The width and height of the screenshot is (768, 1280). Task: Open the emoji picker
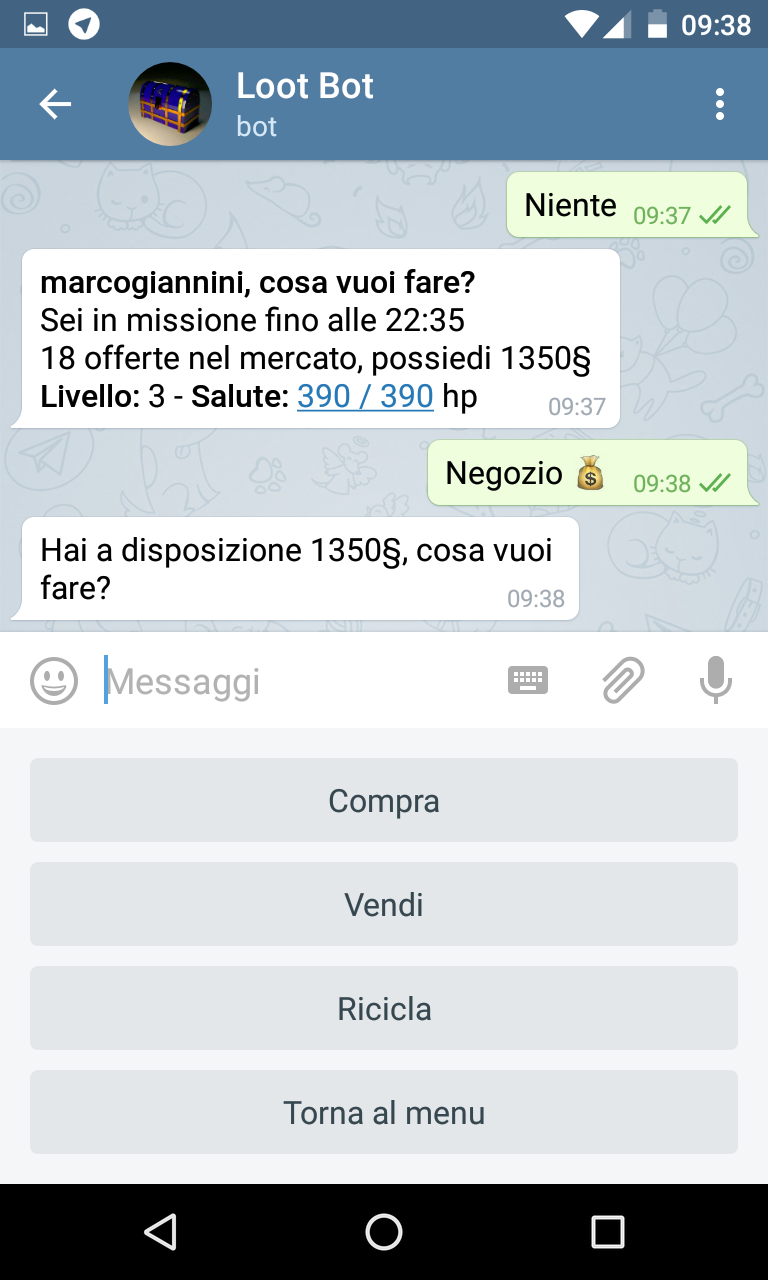54,682
